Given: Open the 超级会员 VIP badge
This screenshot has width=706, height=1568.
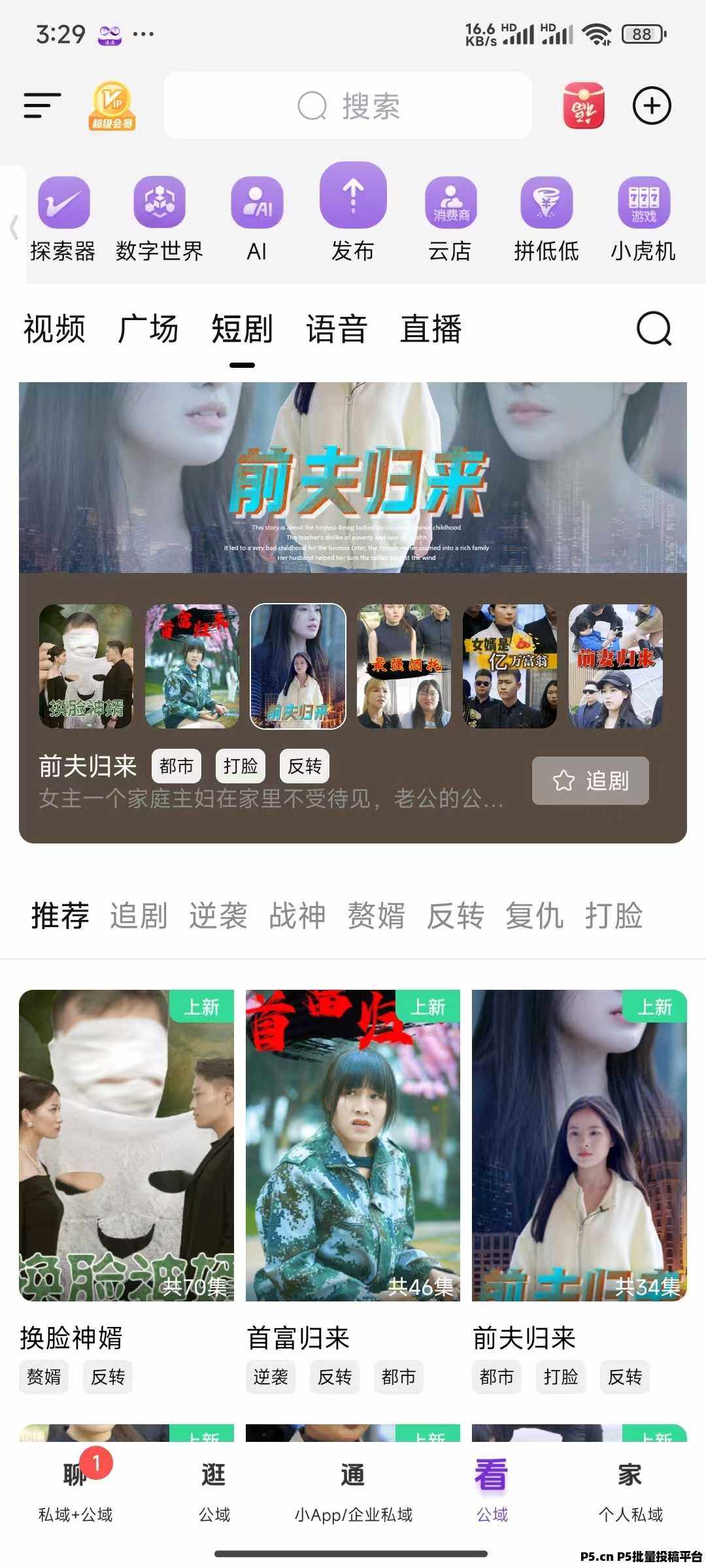Looking at the screenshot, I should [x=112, y=106].
